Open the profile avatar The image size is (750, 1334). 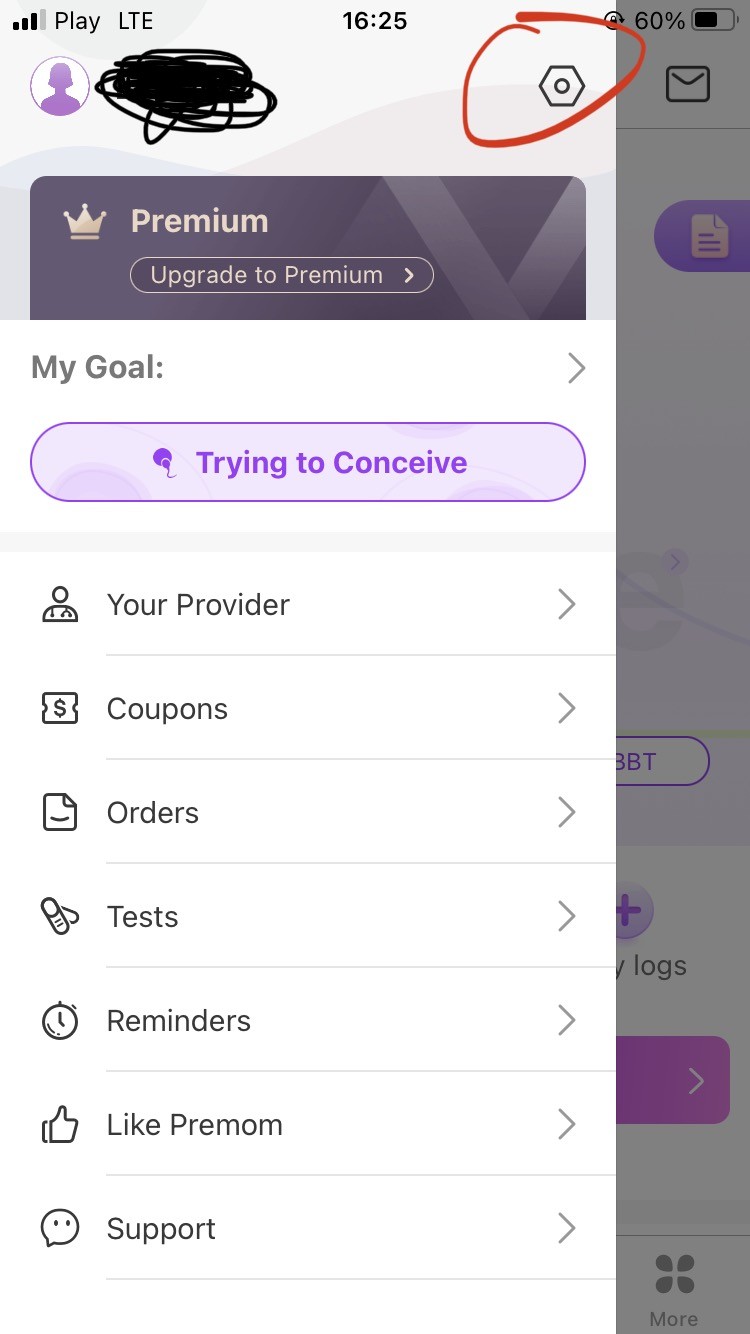pyautogui.click(x=60, y=86)
